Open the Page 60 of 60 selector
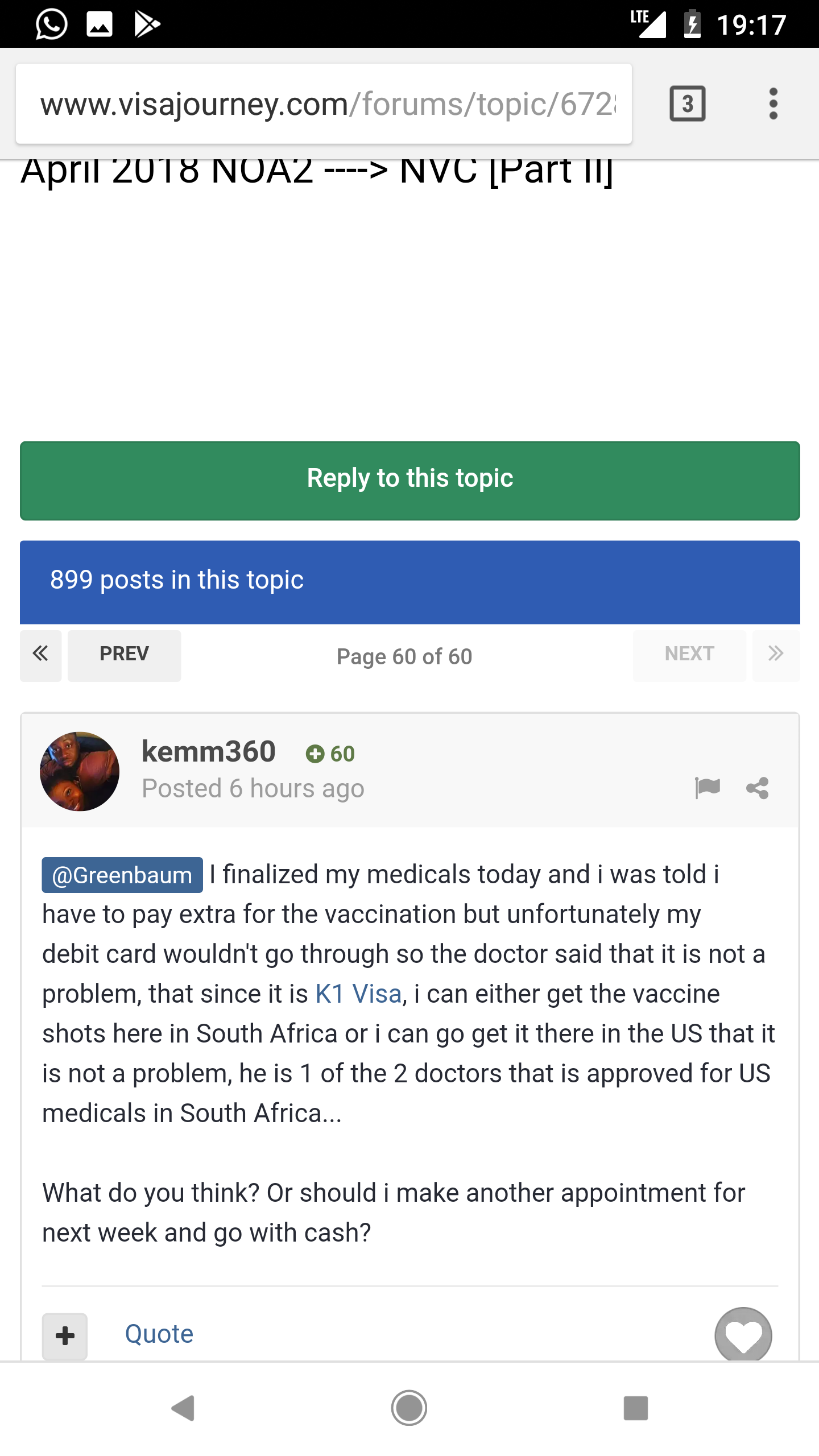 pos(404,656)
